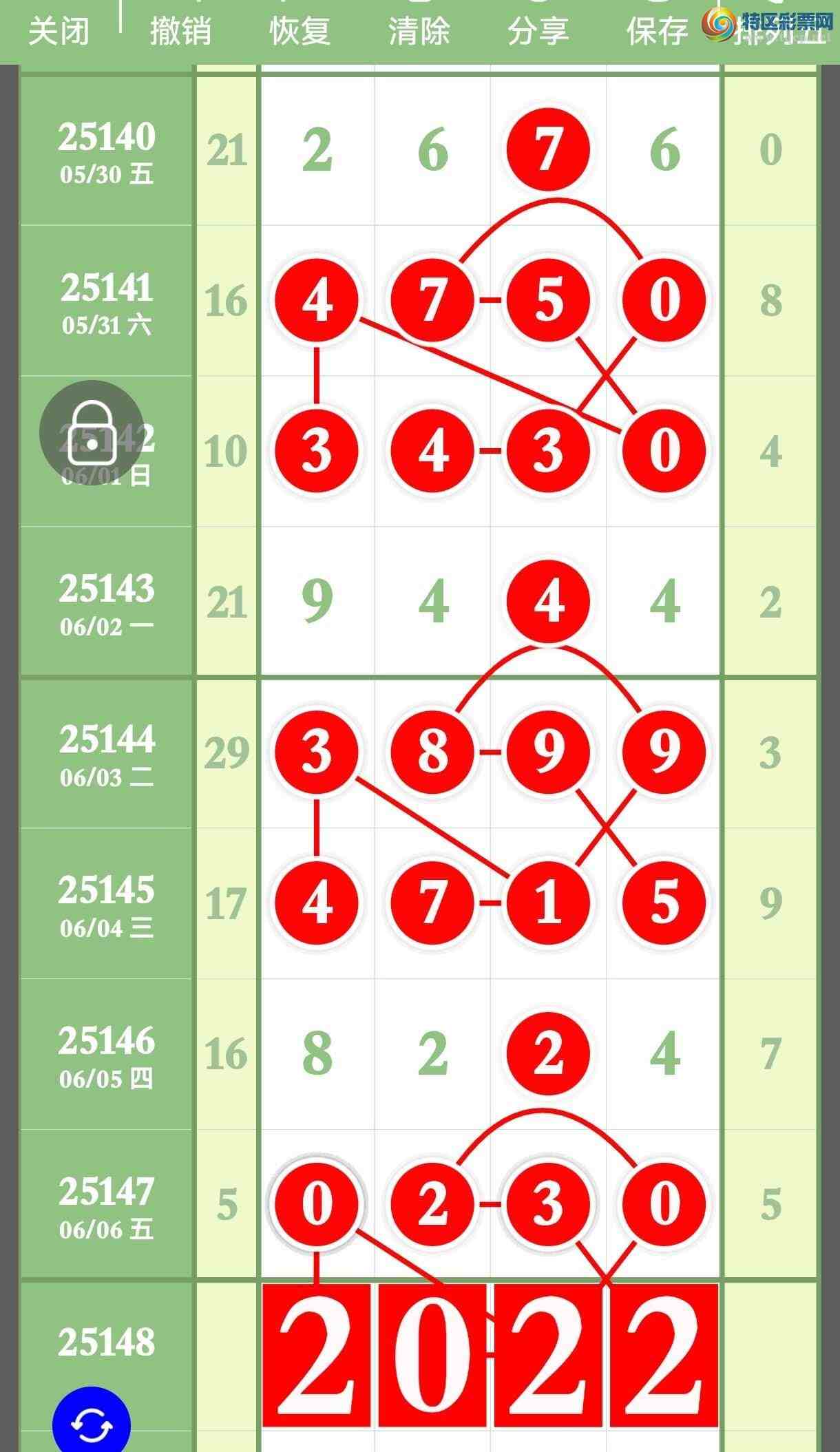This screenshot has height=1452, width=840.
Task: Tap 关闭 to close the drawing mode
Action: coord(59,32)
